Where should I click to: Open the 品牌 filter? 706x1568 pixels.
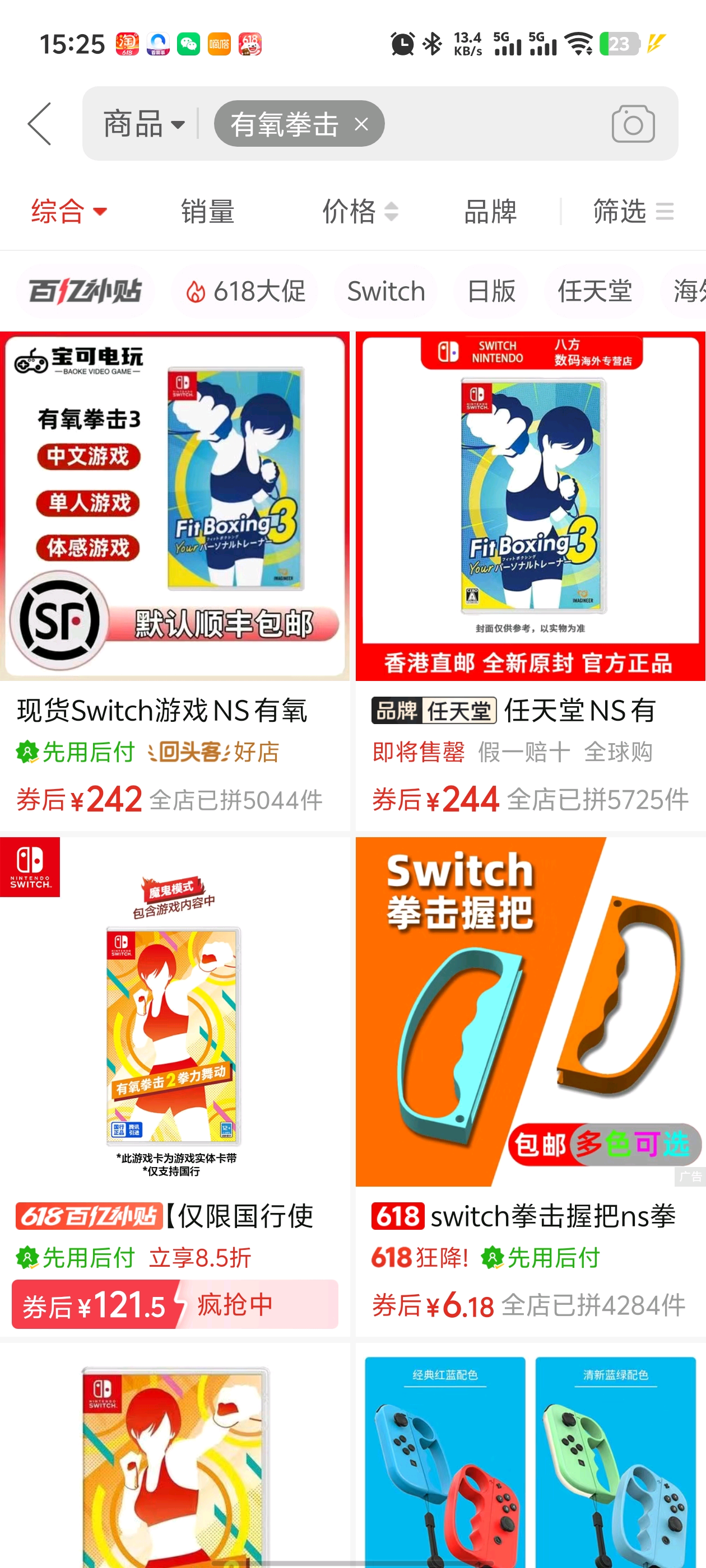point(490,212)
